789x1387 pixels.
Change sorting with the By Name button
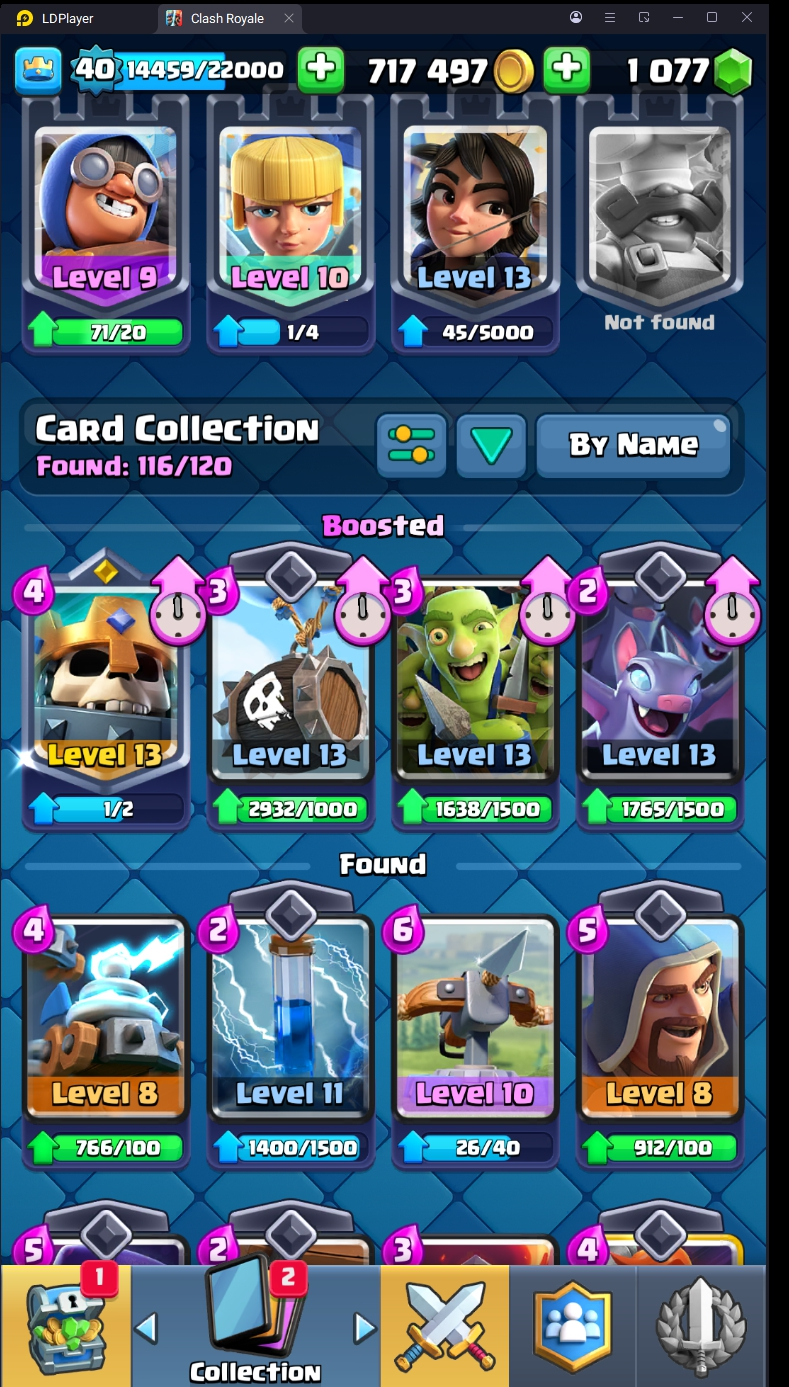point(633,445)
